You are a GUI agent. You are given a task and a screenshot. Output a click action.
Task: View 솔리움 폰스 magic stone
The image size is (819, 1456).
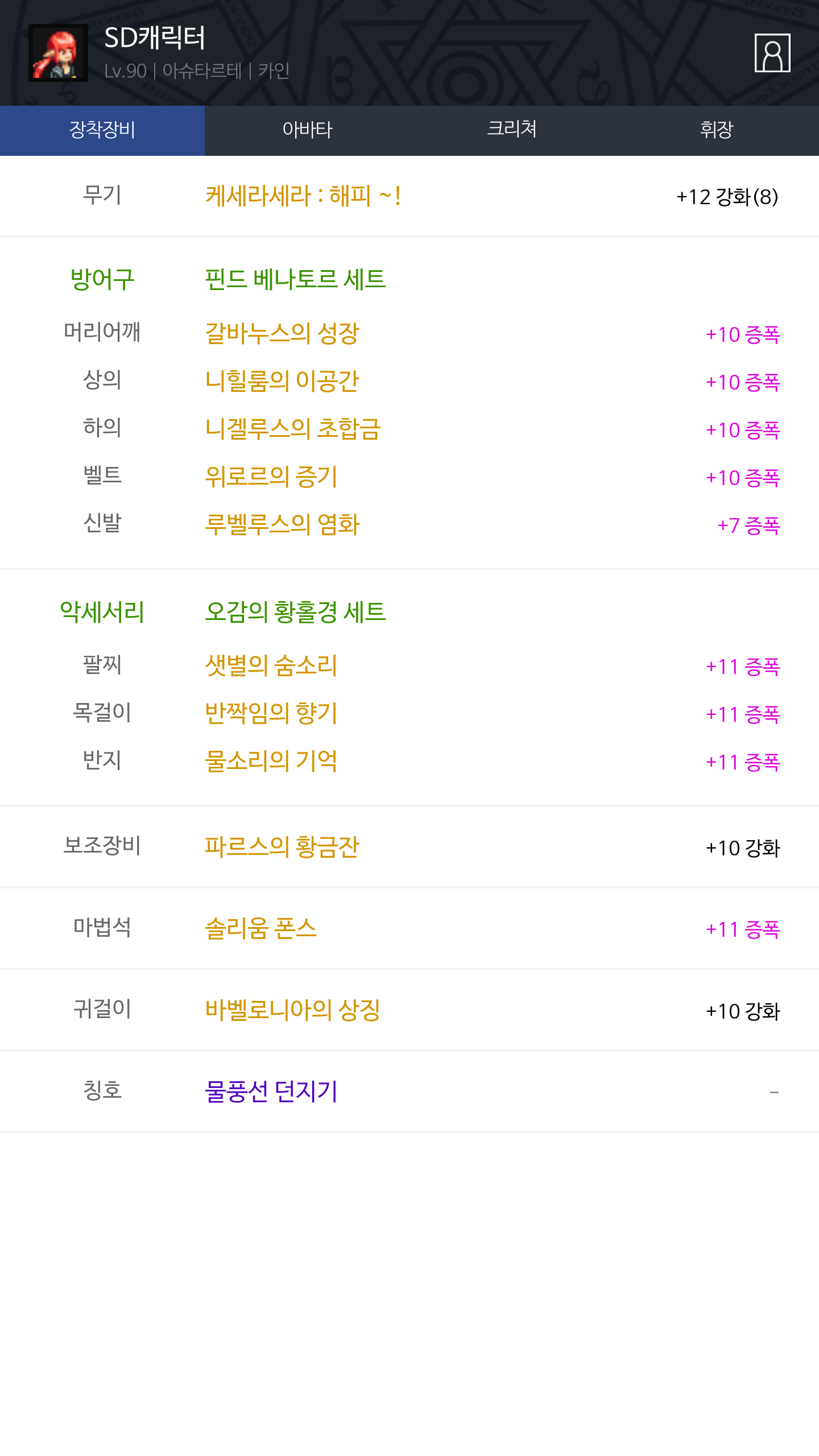click(260, 929)
